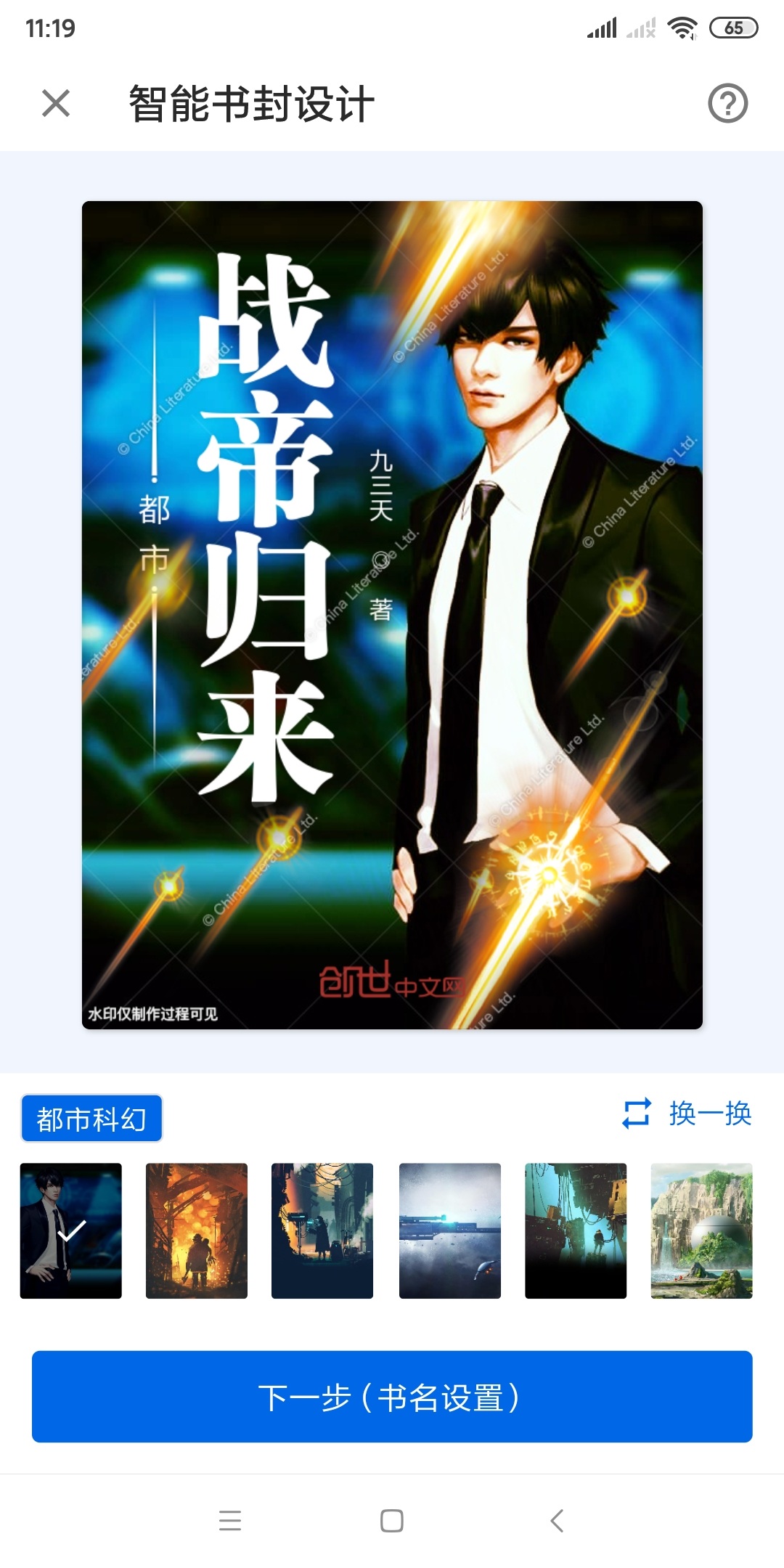This screenshot has width=784, height=1568.
Task: Choose the fiery orange forest cover thumbnail
Action: point(197,1230)
